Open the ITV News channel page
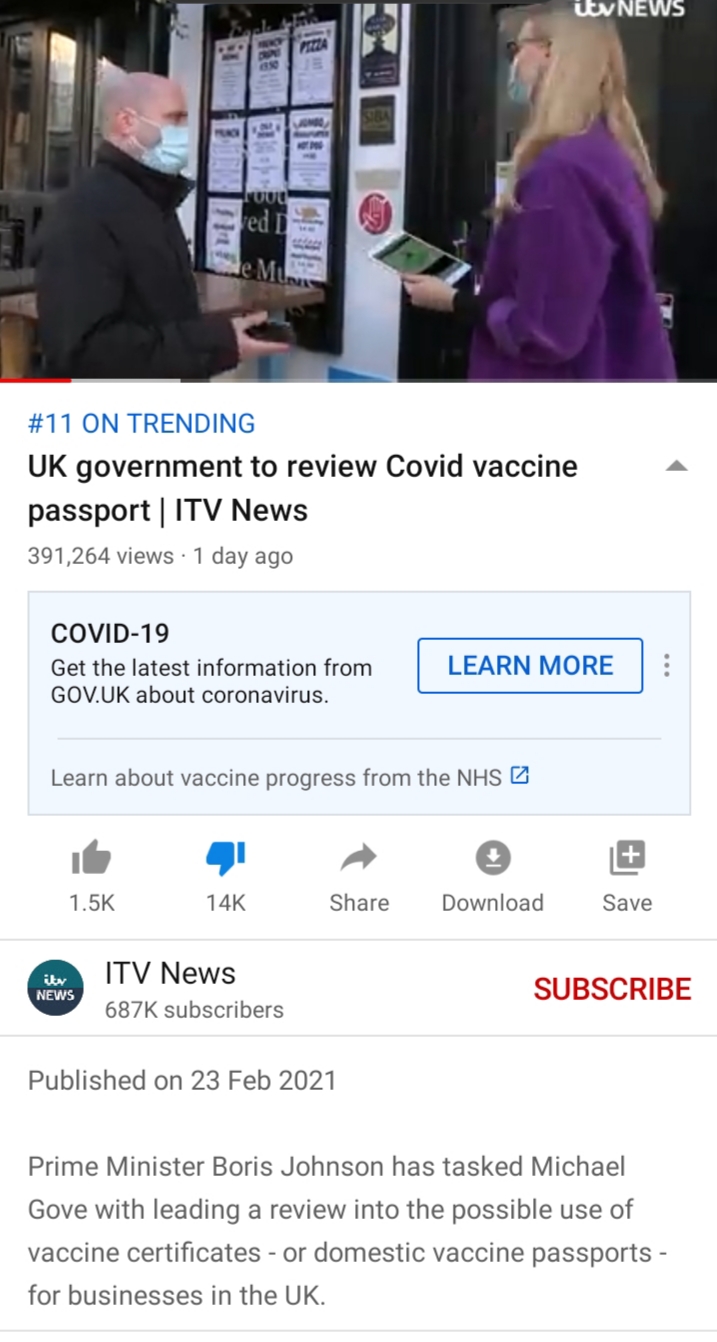Image resolution: width=717 pixels, height=1342 pixels. point(170,989)
